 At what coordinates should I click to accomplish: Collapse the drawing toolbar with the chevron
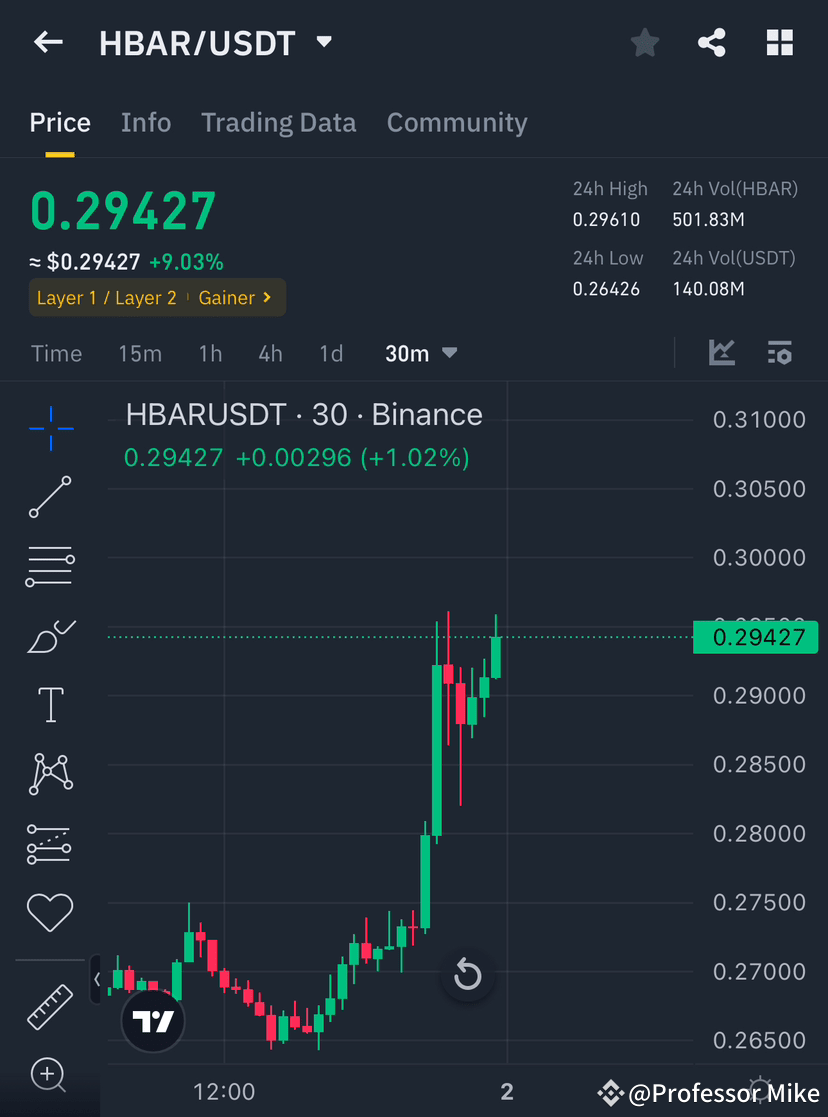pos(96,980)
